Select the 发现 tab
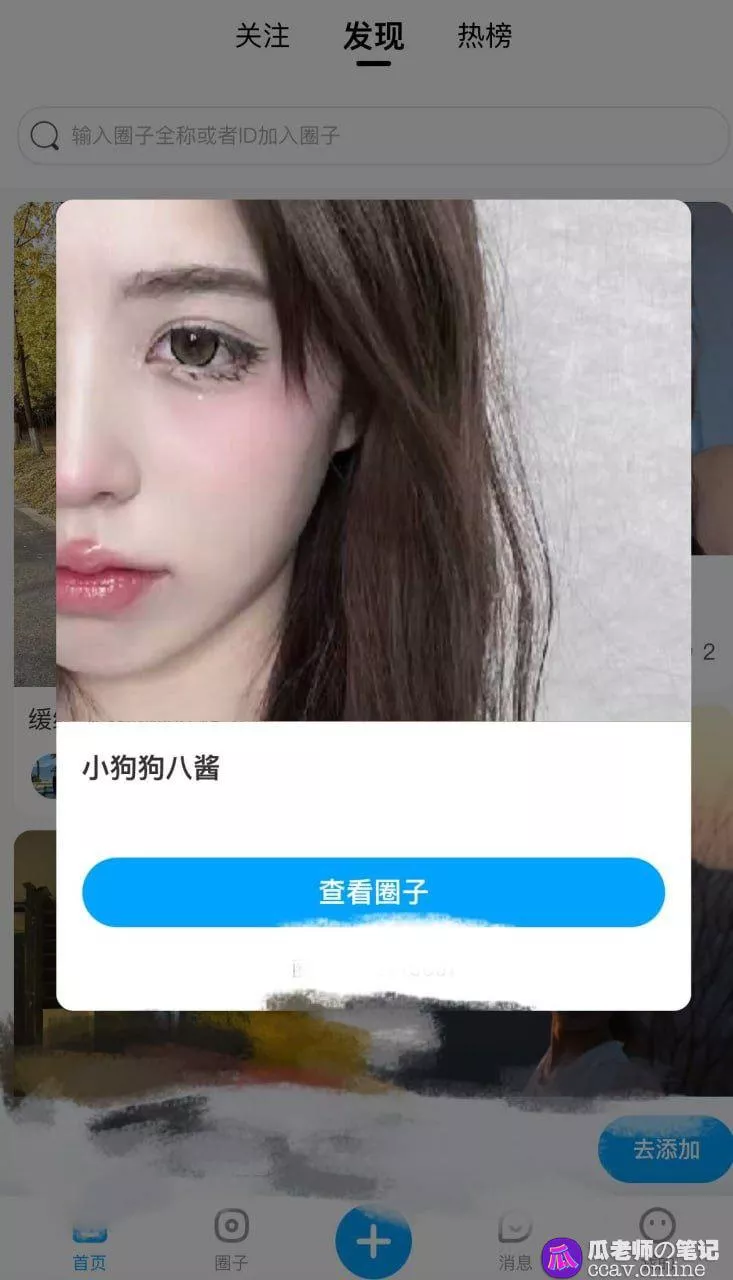This screenshot has width=733, height=1280. tap(373, 37)
